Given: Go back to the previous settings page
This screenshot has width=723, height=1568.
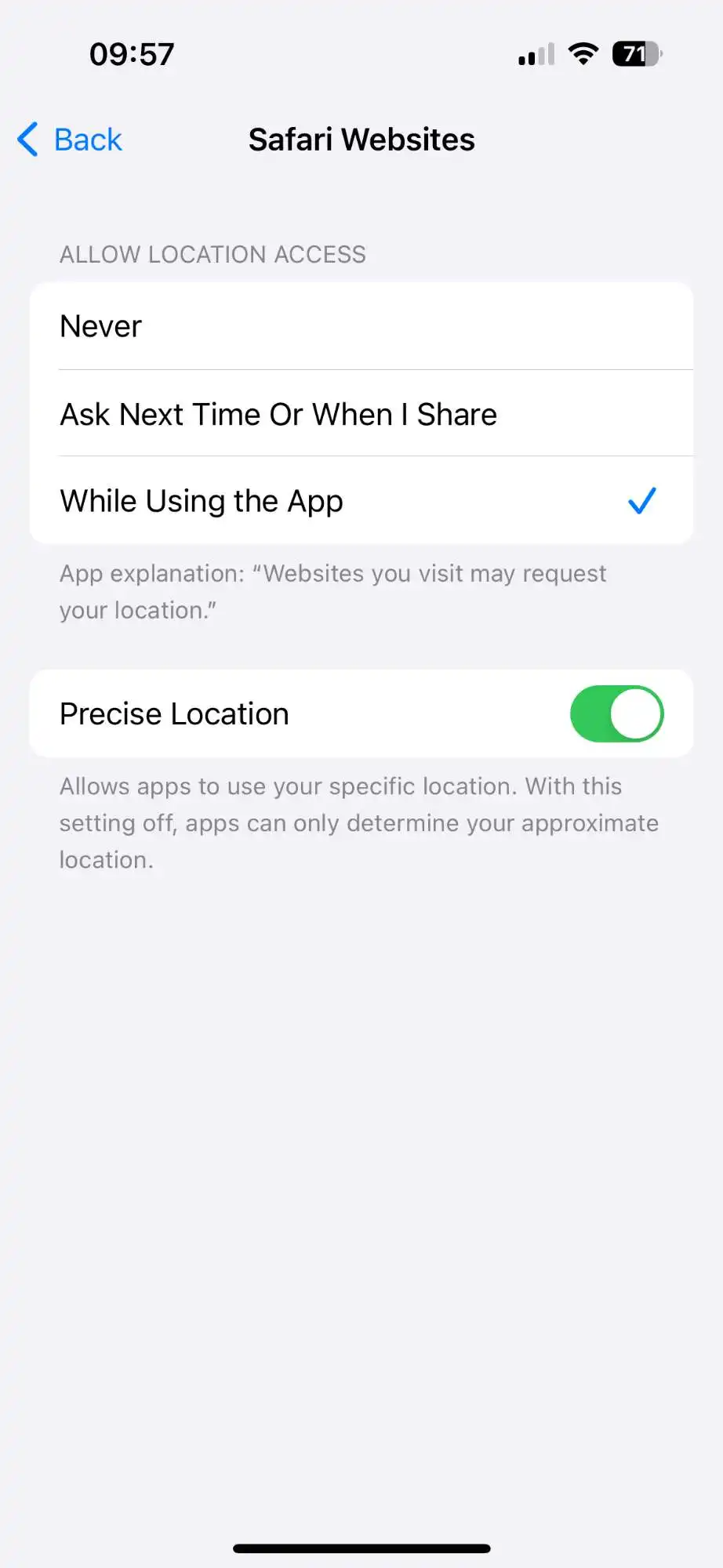Looking at the screenshot, I should tap(71, 140).
